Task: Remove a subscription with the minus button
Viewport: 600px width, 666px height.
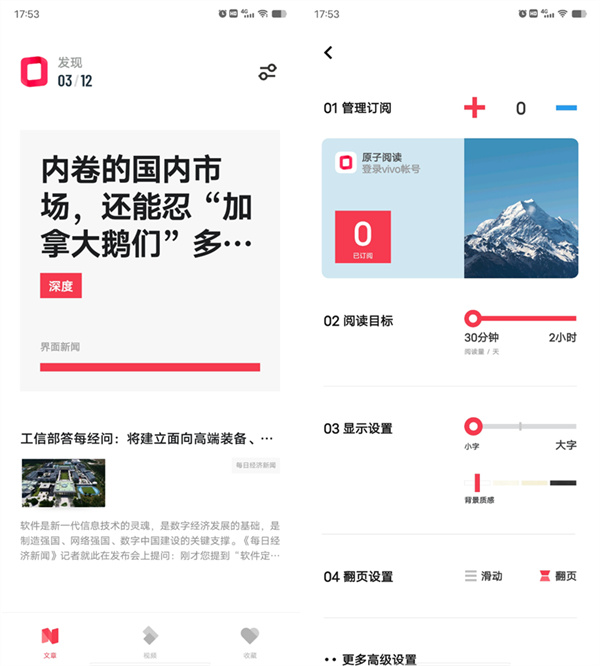Action: coord(566,108)
